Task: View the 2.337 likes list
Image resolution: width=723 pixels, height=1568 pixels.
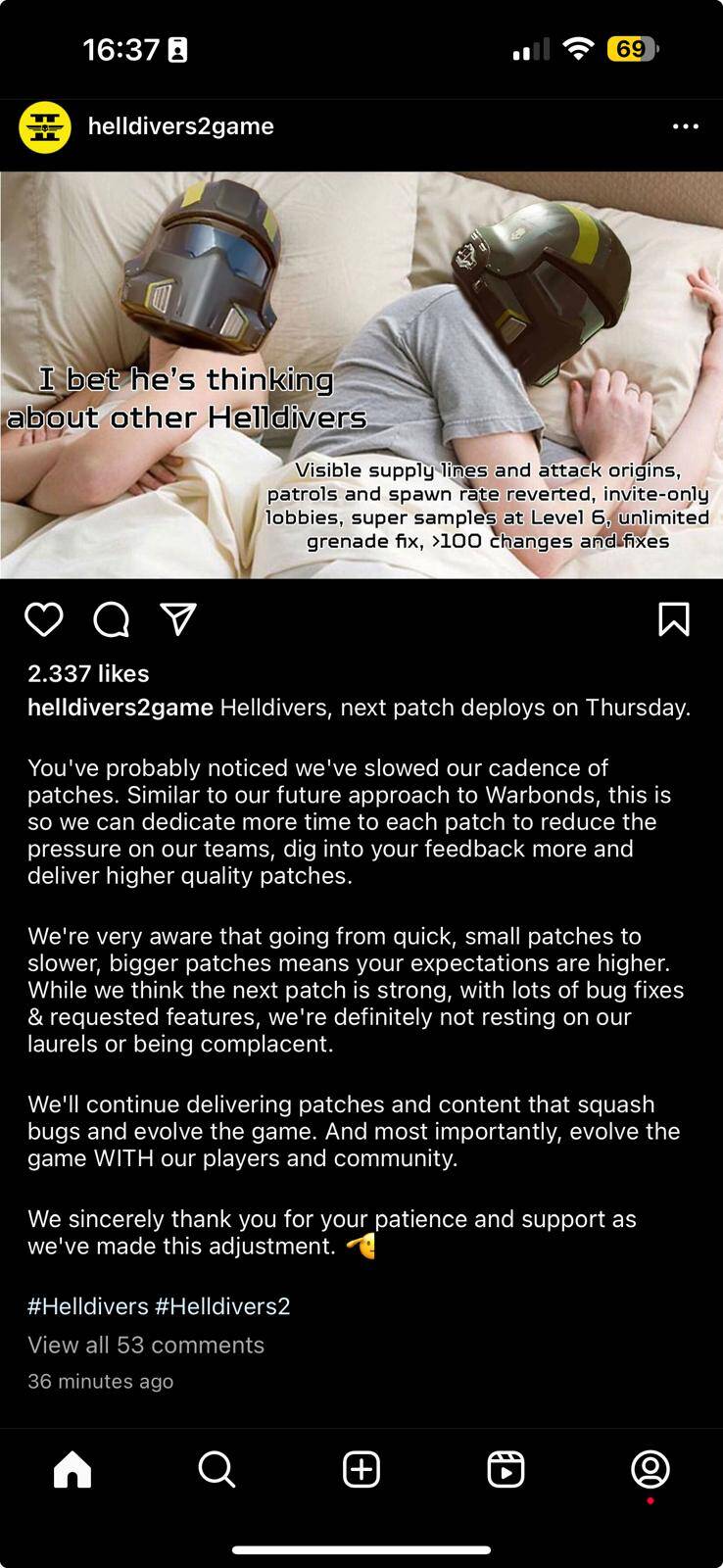Action: pyautogui.click(x=88, y=673)
